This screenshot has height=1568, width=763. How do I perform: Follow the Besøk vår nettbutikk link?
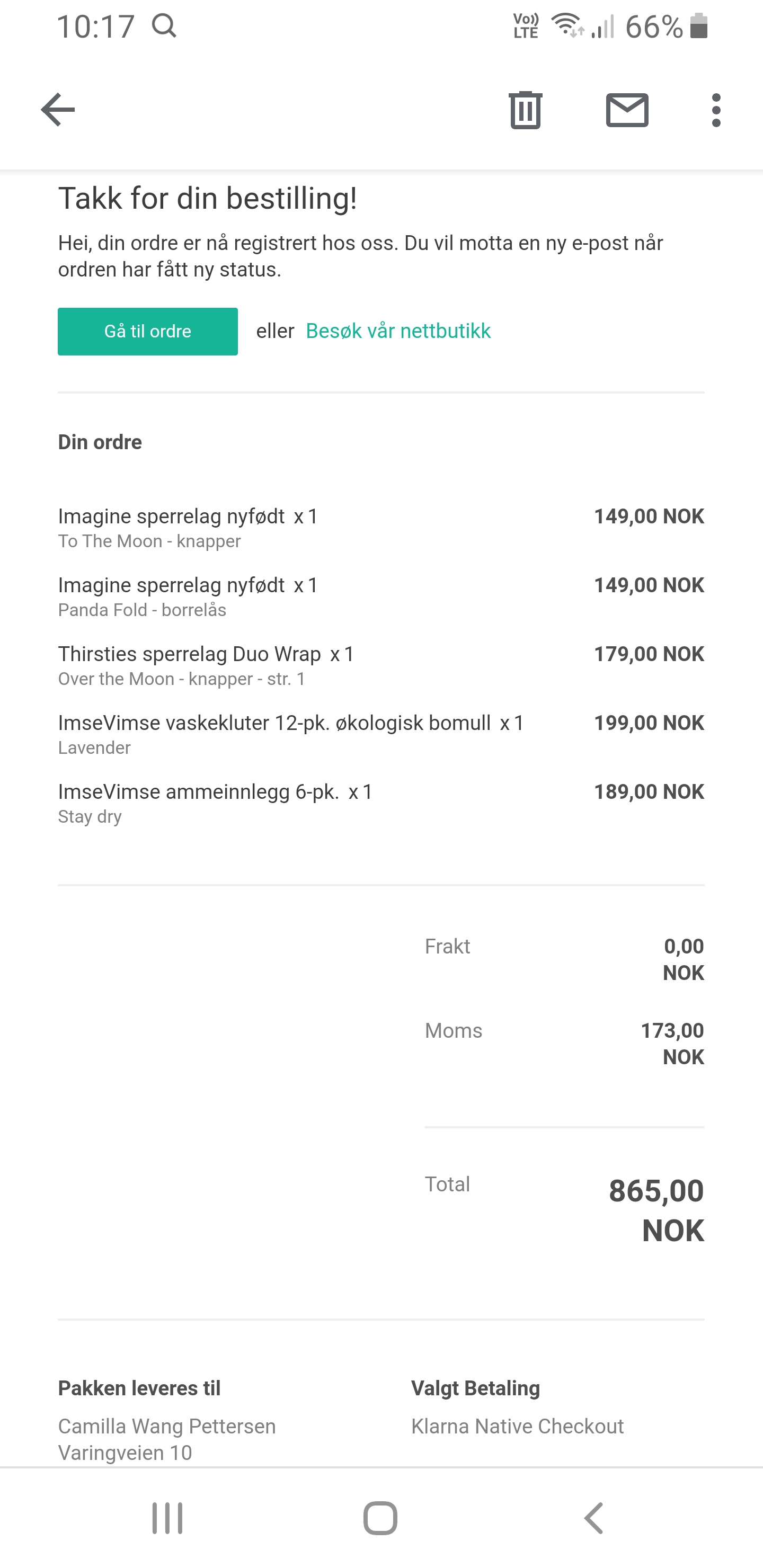398,331
